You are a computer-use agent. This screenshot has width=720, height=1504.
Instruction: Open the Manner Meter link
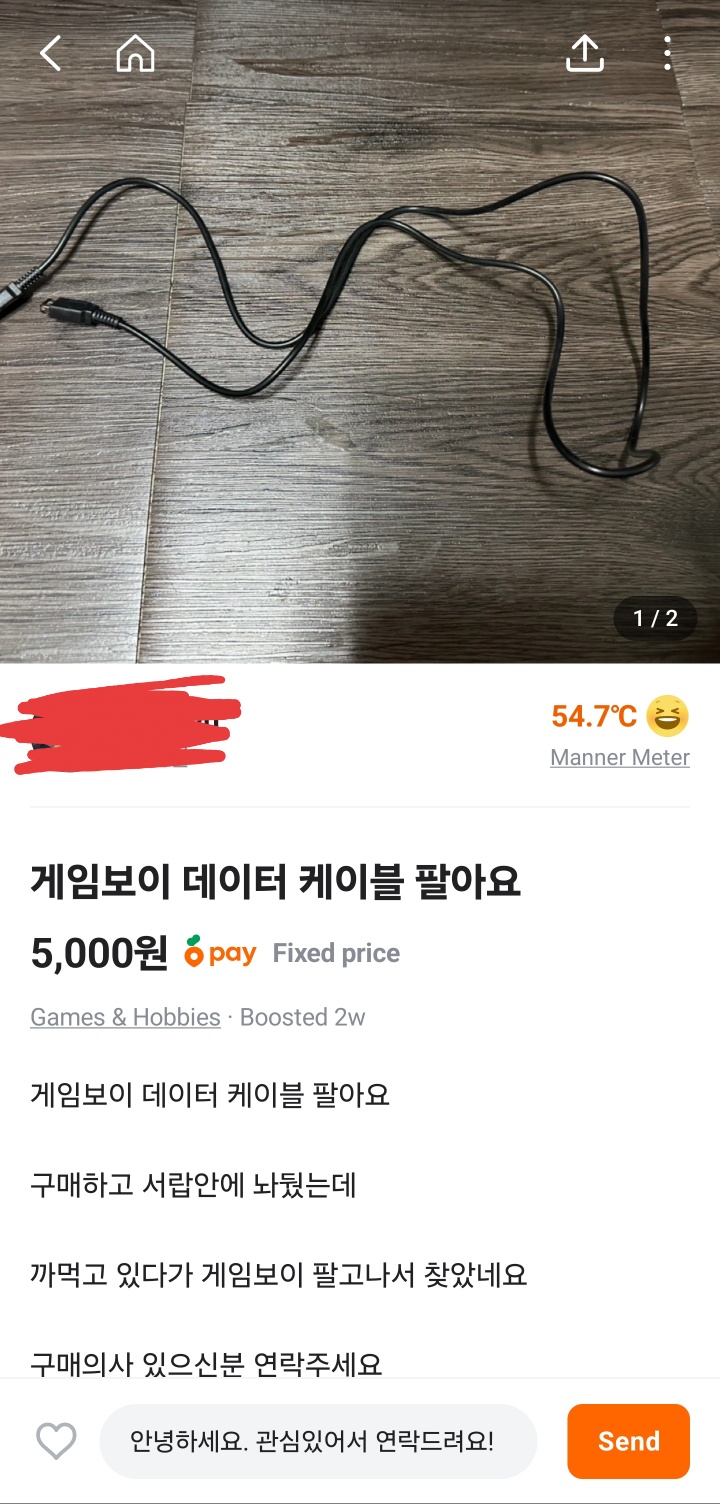[620, 757]
